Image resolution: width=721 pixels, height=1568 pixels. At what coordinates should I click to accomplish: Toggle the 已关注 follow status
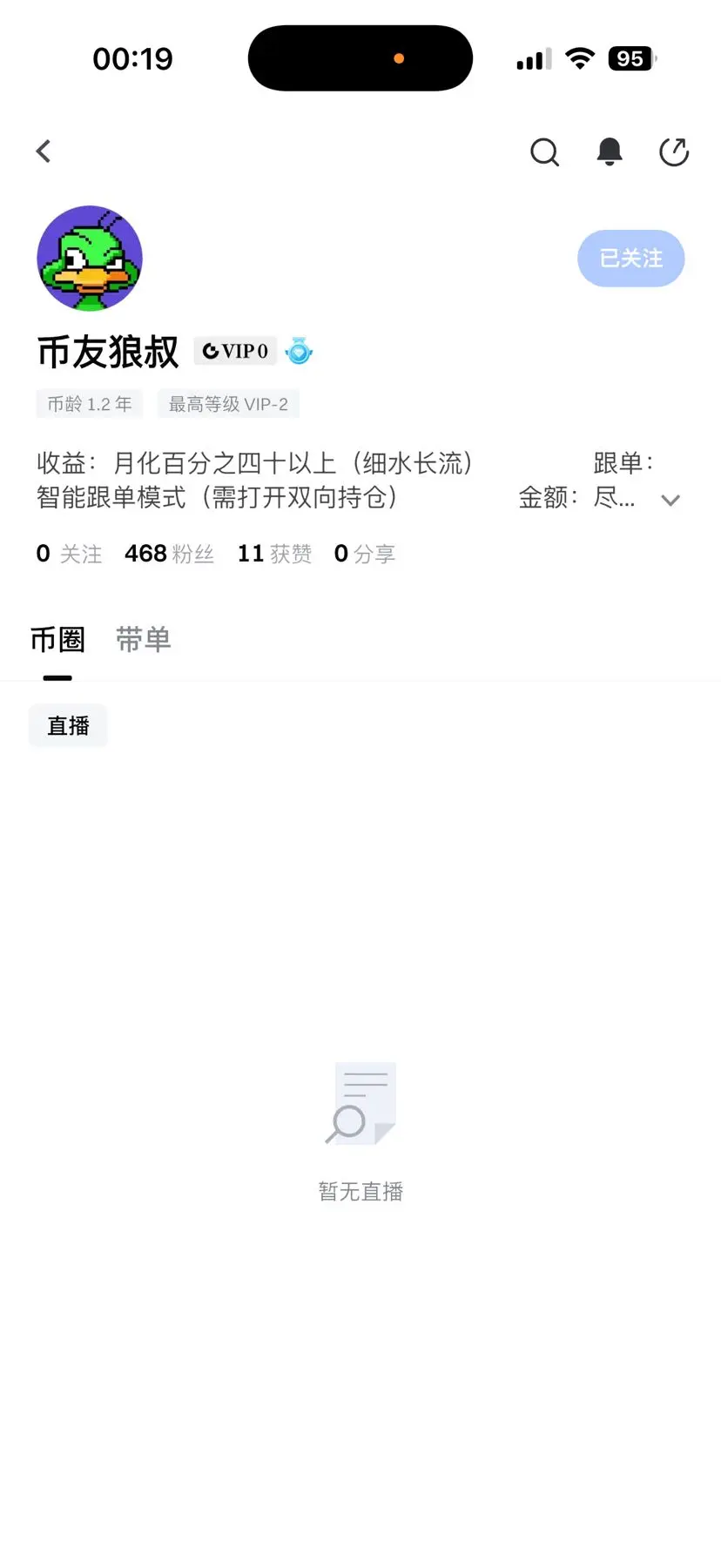[x=630, y=258]
